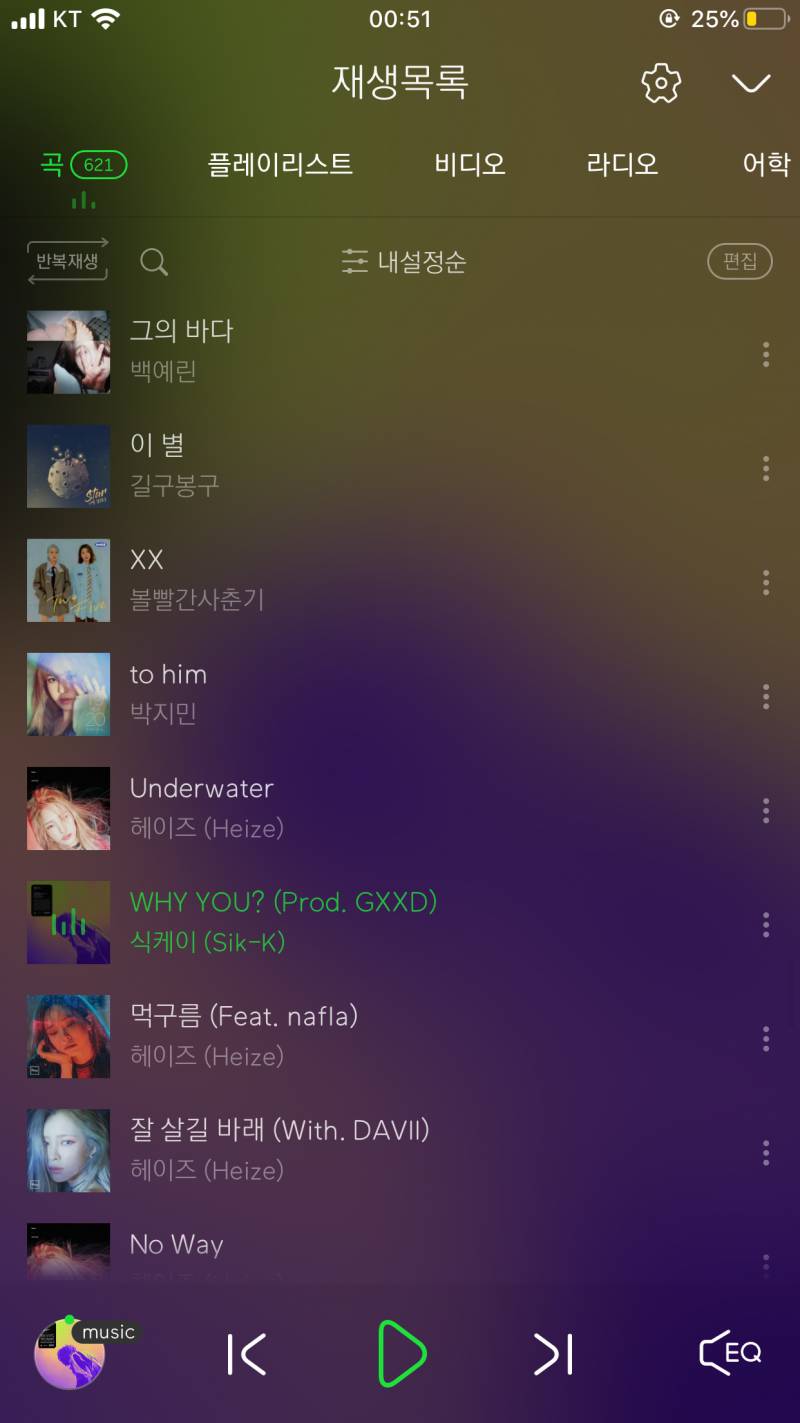The width and height of the screenshot is (800, 1423).
Task: Open the 라디오 tab
Action: point(621,164)
